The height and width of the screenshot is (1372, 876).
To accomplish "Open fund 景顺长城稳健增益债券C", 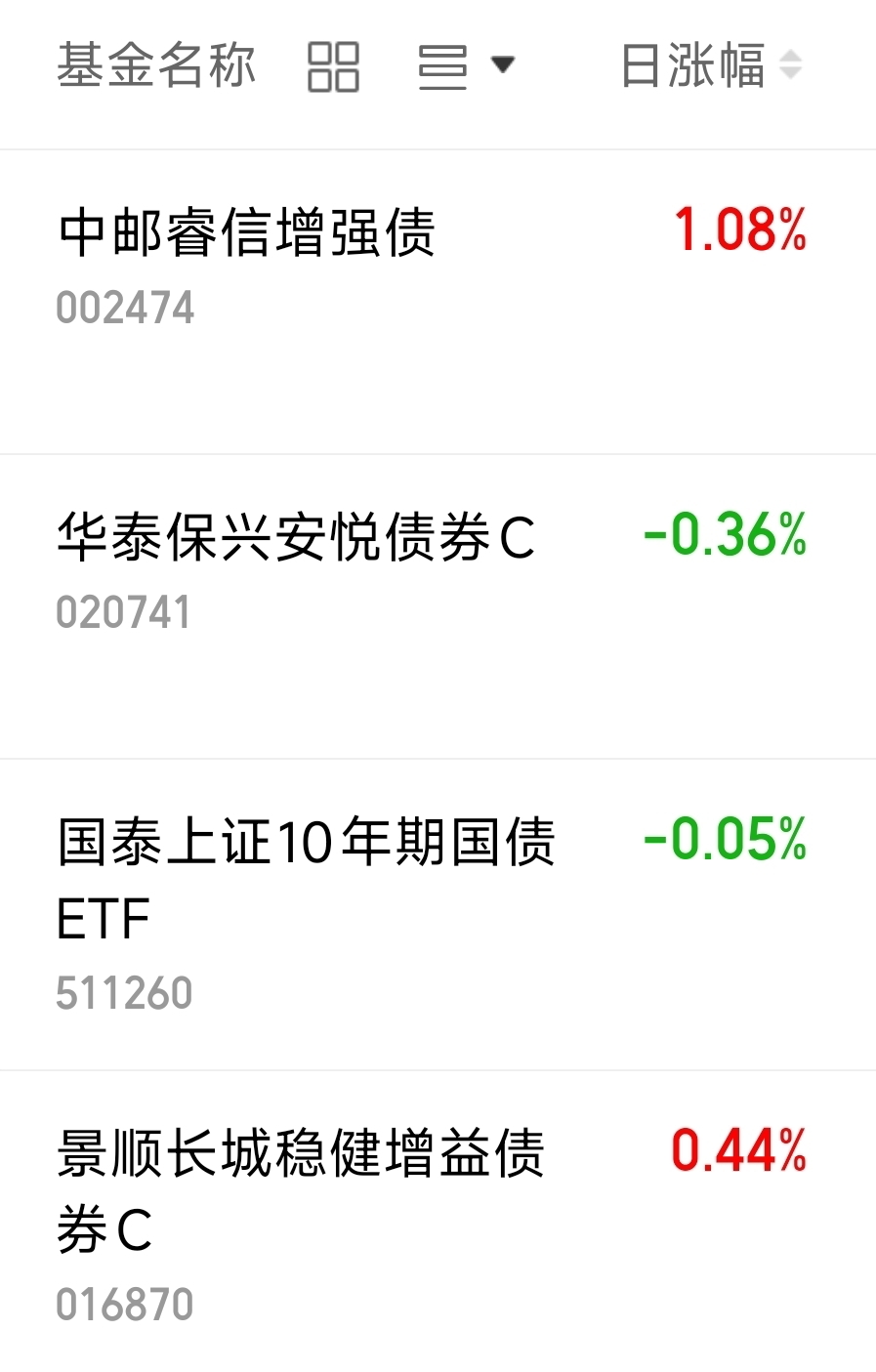I will pyautogui.click(x=438, y=1222).
